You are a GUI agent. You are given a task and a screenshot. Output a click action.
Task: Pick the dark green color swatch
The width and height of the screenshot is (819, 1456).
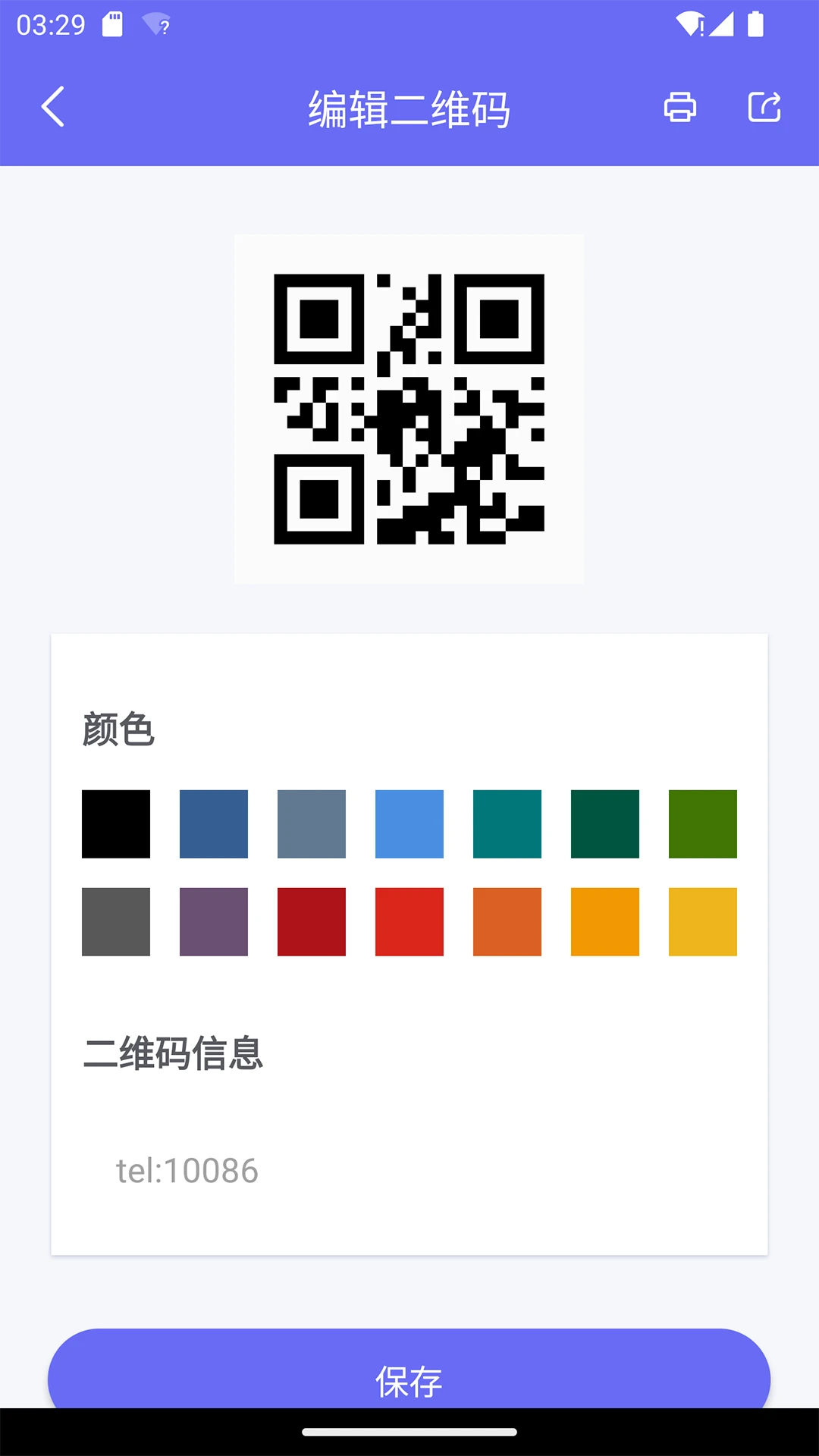(605, 824)
